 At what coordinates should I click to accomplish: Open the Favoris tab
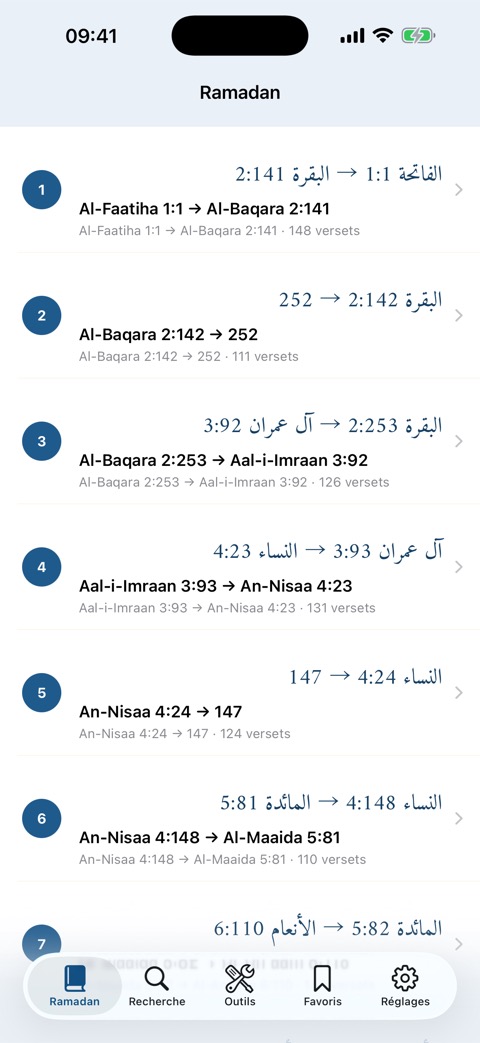[322, 986]
